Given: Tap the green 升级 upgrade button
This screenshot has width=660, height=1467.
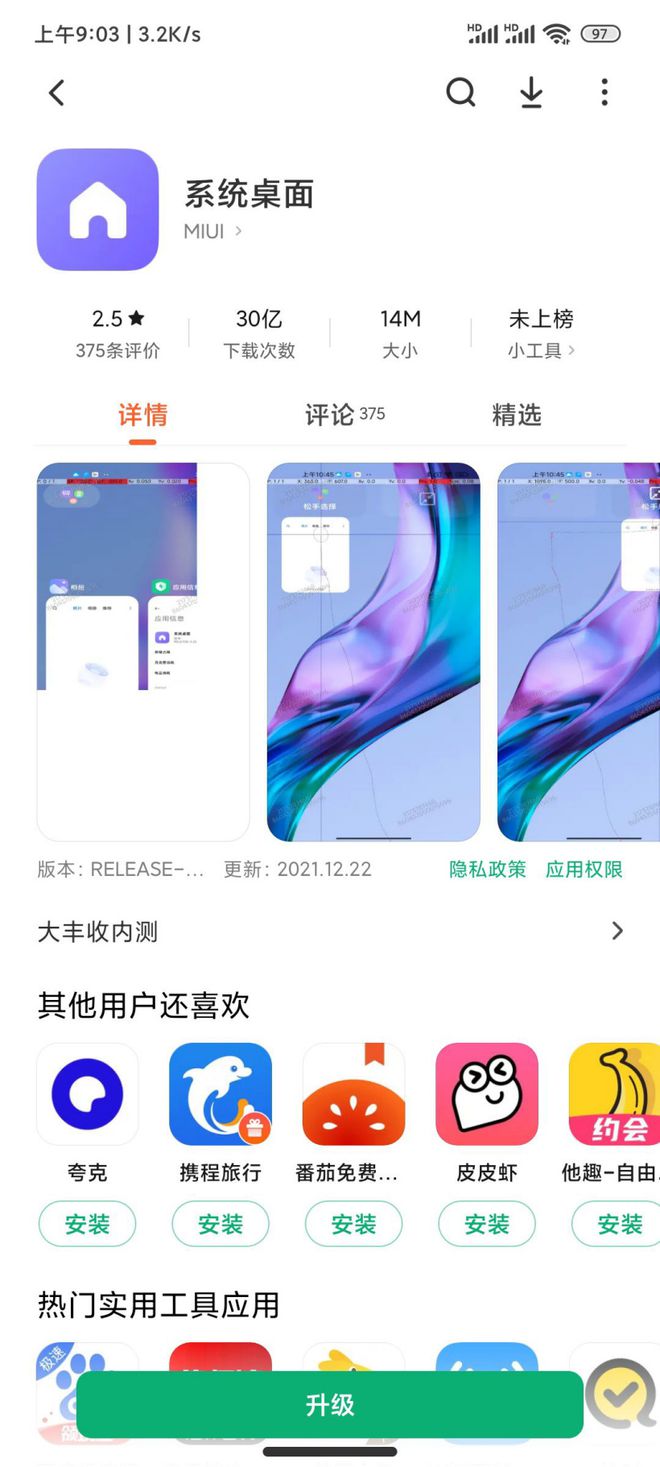Looking at the screenshot, I should coord(329,1404).
